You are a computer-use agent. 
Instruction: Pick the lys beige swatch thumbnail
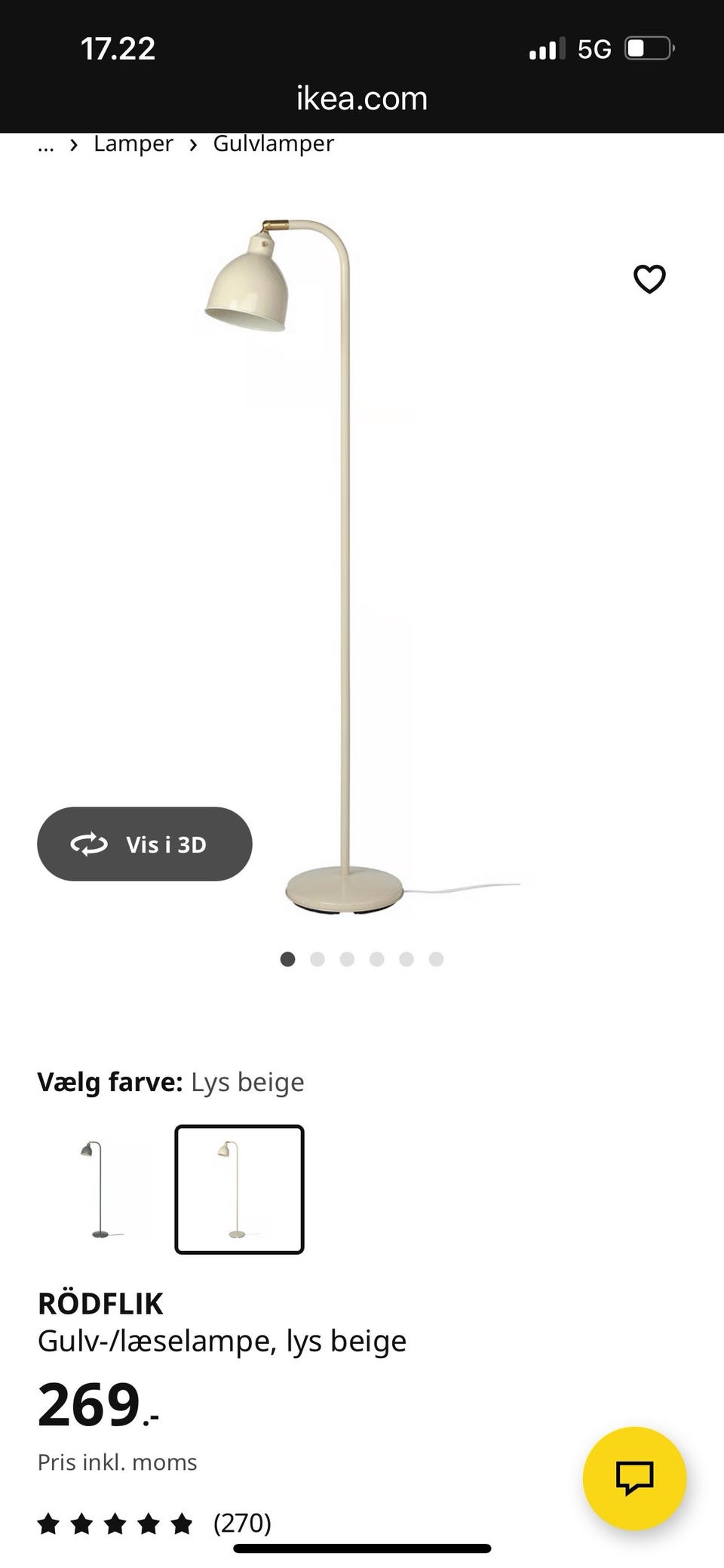[238, 1190]
